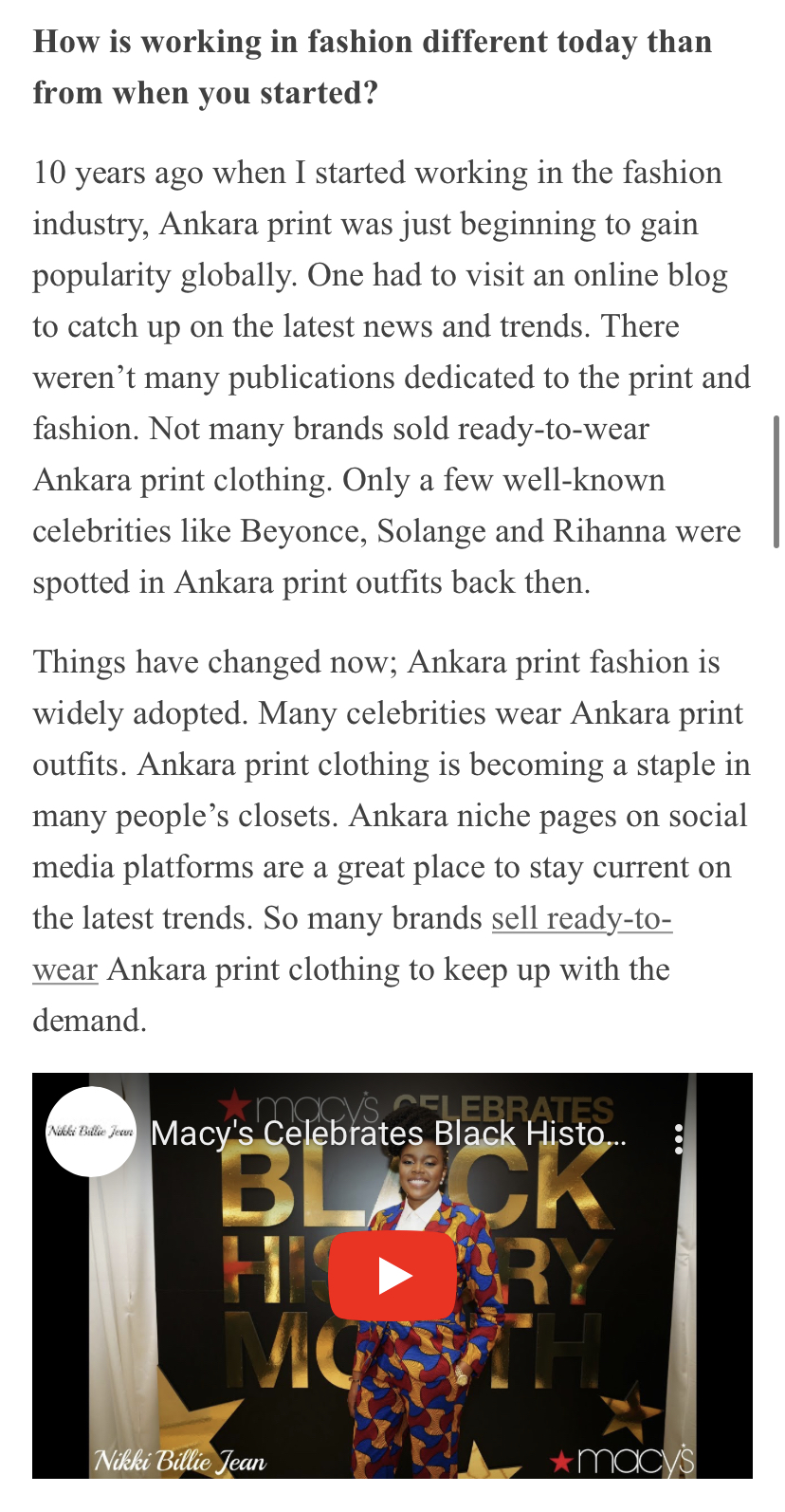This screenshot has height=1512, width=785.
Task: Play the Macy's Black History video
Action: pyautogui.click(x=392, y=1276)
